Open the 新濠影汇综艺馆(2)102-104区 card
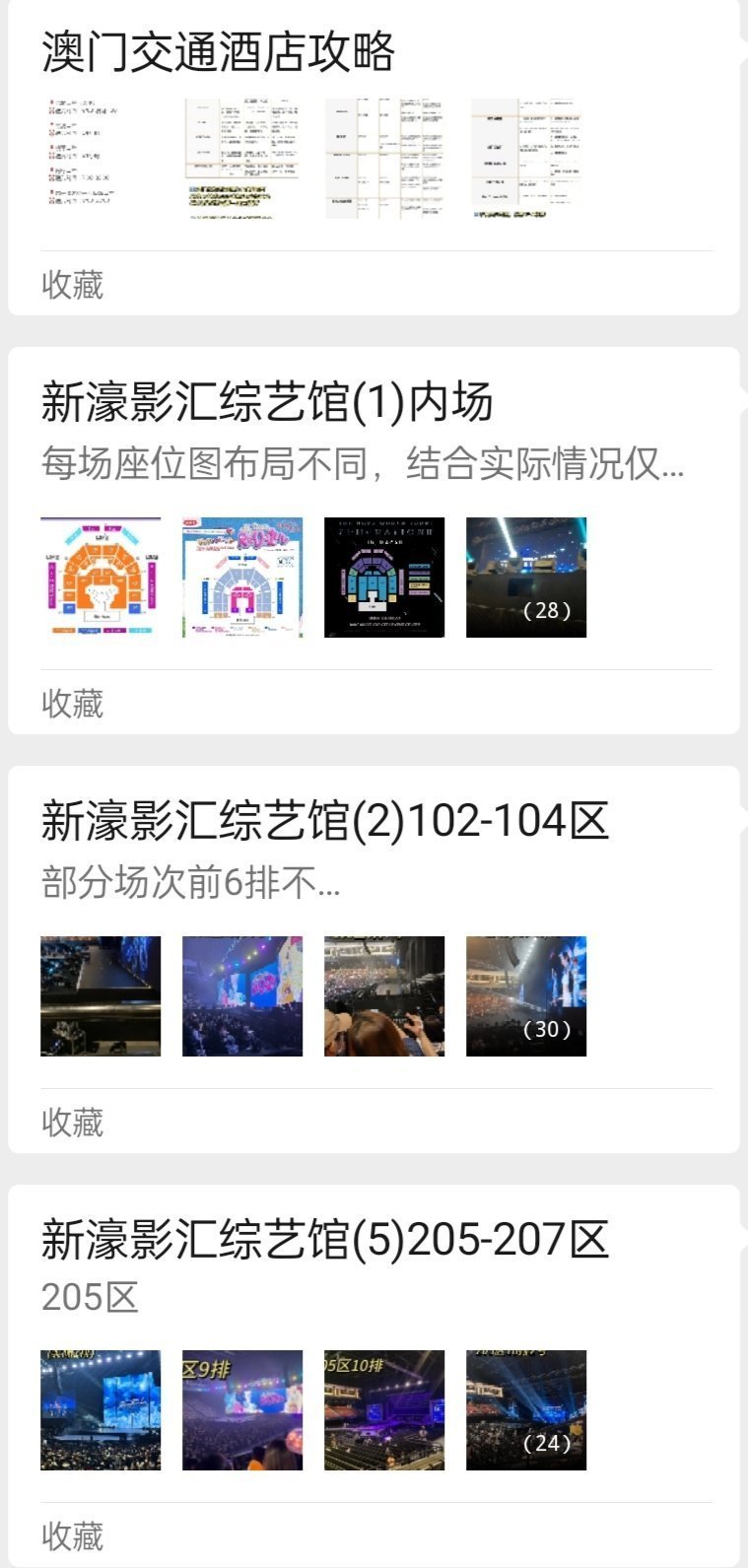This screenshot has height=1568, width=748. (324, 822)
